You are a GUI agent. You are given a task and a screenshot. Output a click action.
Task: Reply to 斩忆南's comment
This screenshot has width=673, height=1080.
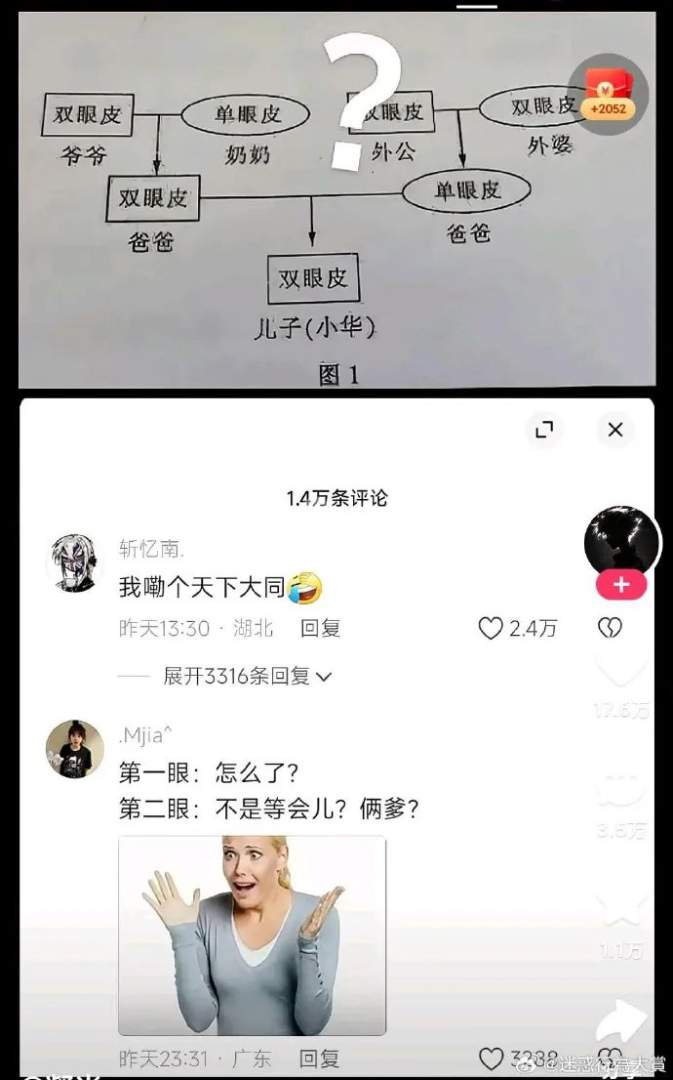point(320,628)
